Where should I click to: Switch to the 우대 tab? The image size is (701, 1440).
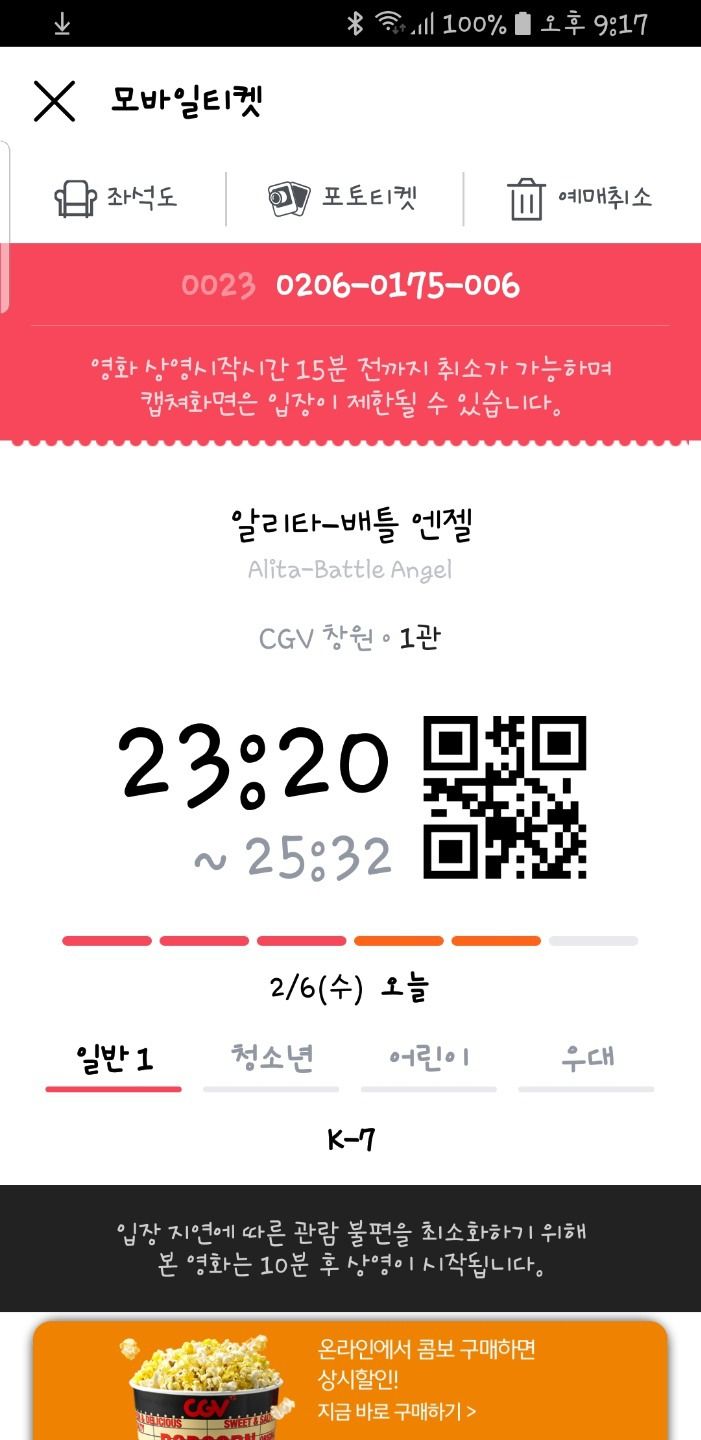pyautogui.click(x=587, y=1064)
